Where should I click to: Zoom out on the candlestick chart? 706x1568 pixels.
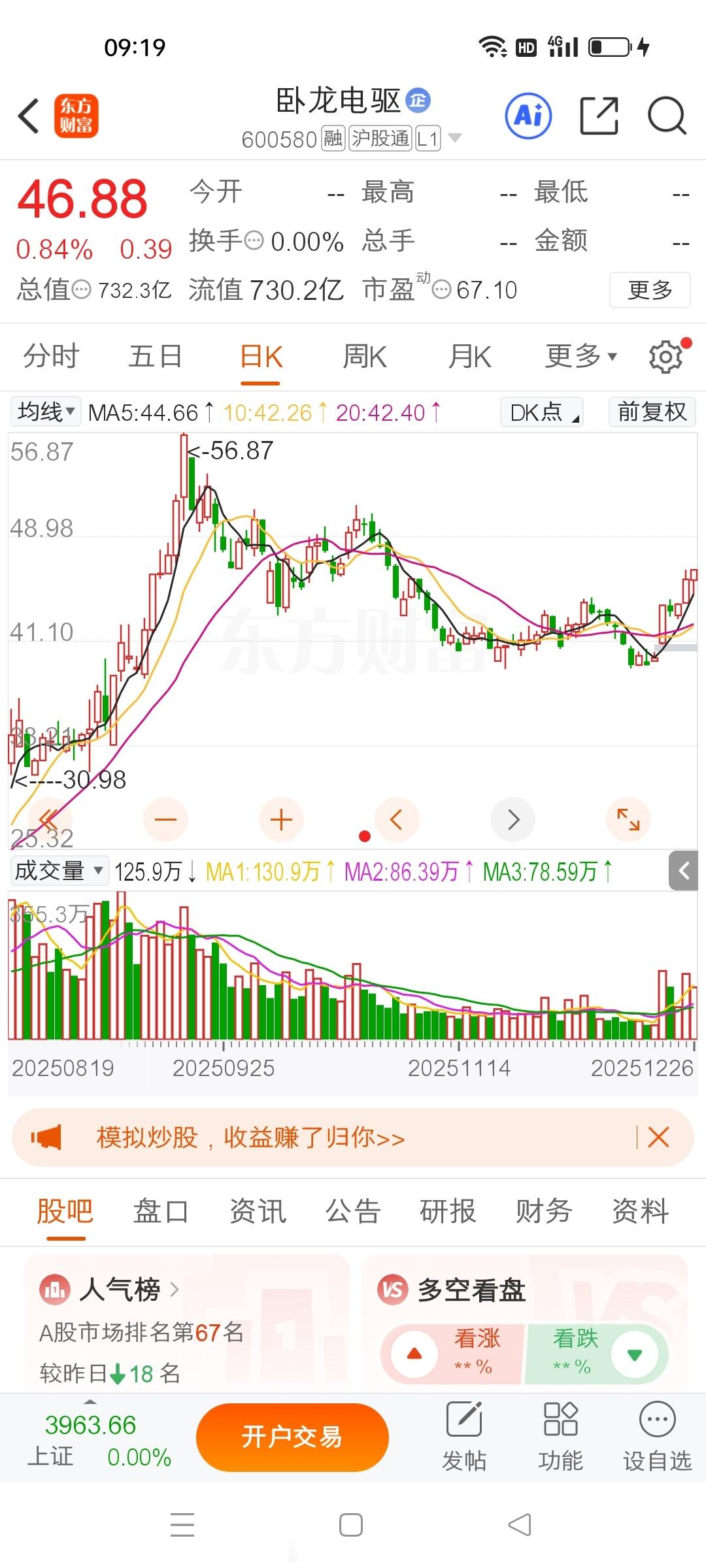[x=165, y=819]
